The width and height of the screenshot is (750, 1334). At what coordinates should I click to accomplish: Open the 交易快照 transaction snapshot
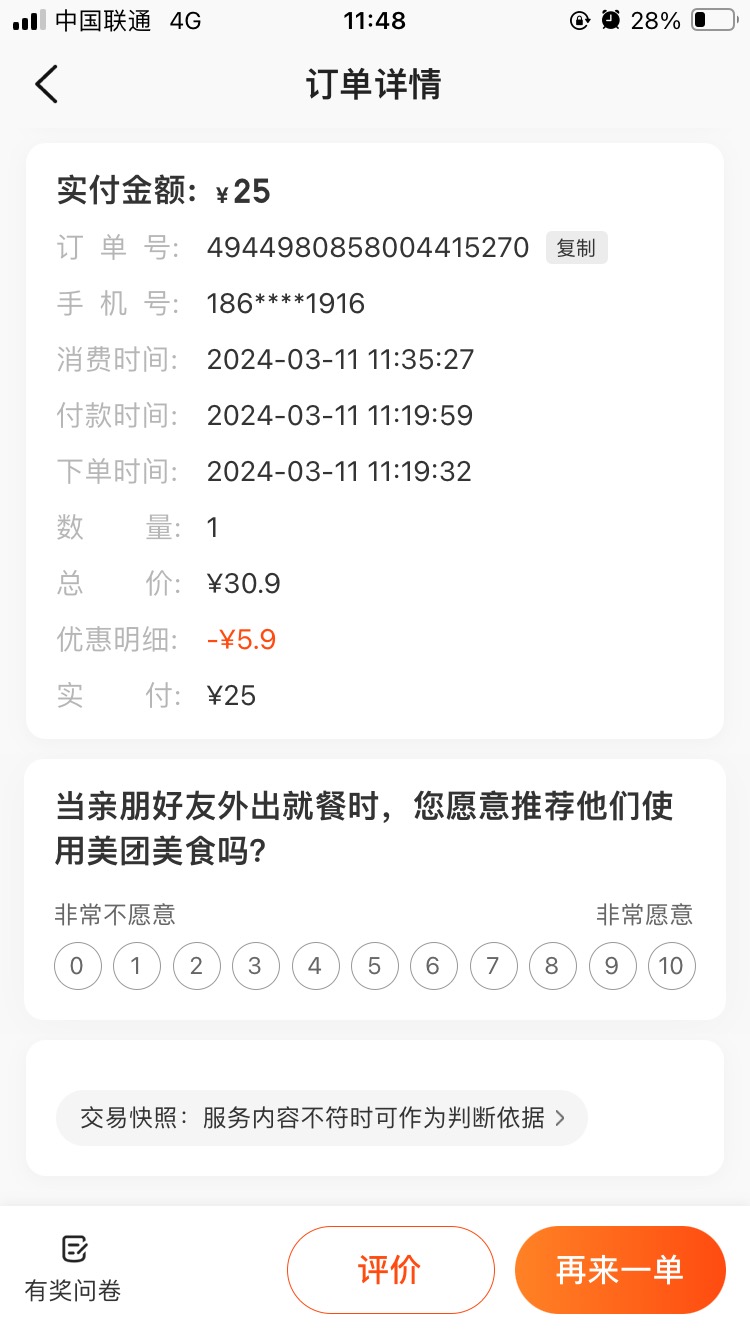point(322,1118)
